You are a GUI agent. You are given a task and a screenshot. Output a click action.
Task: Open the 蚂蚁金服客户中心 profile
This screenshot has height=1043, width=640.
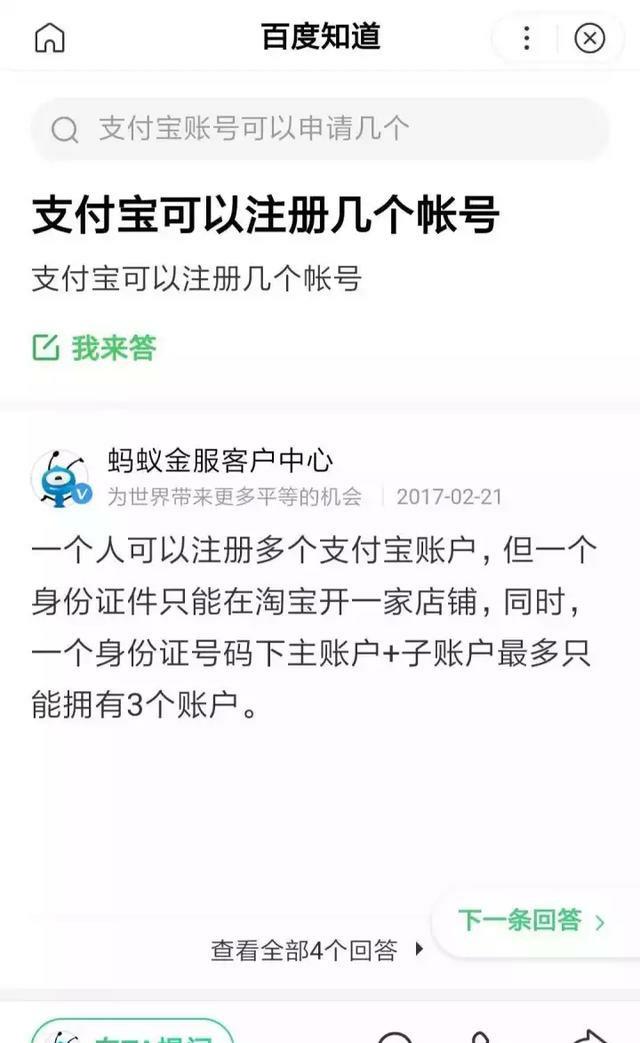[220, 460]
